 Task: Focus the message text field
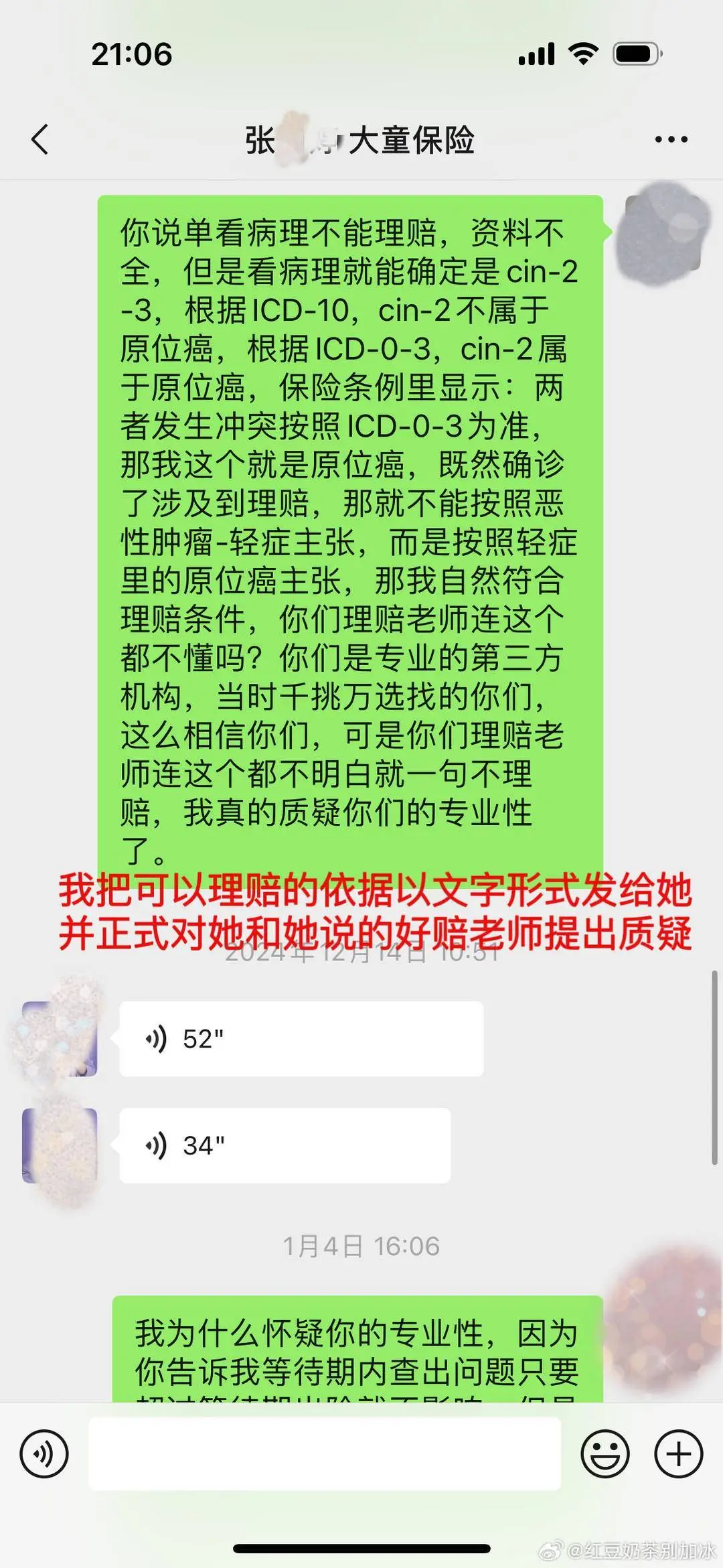tap(325, 1453)
